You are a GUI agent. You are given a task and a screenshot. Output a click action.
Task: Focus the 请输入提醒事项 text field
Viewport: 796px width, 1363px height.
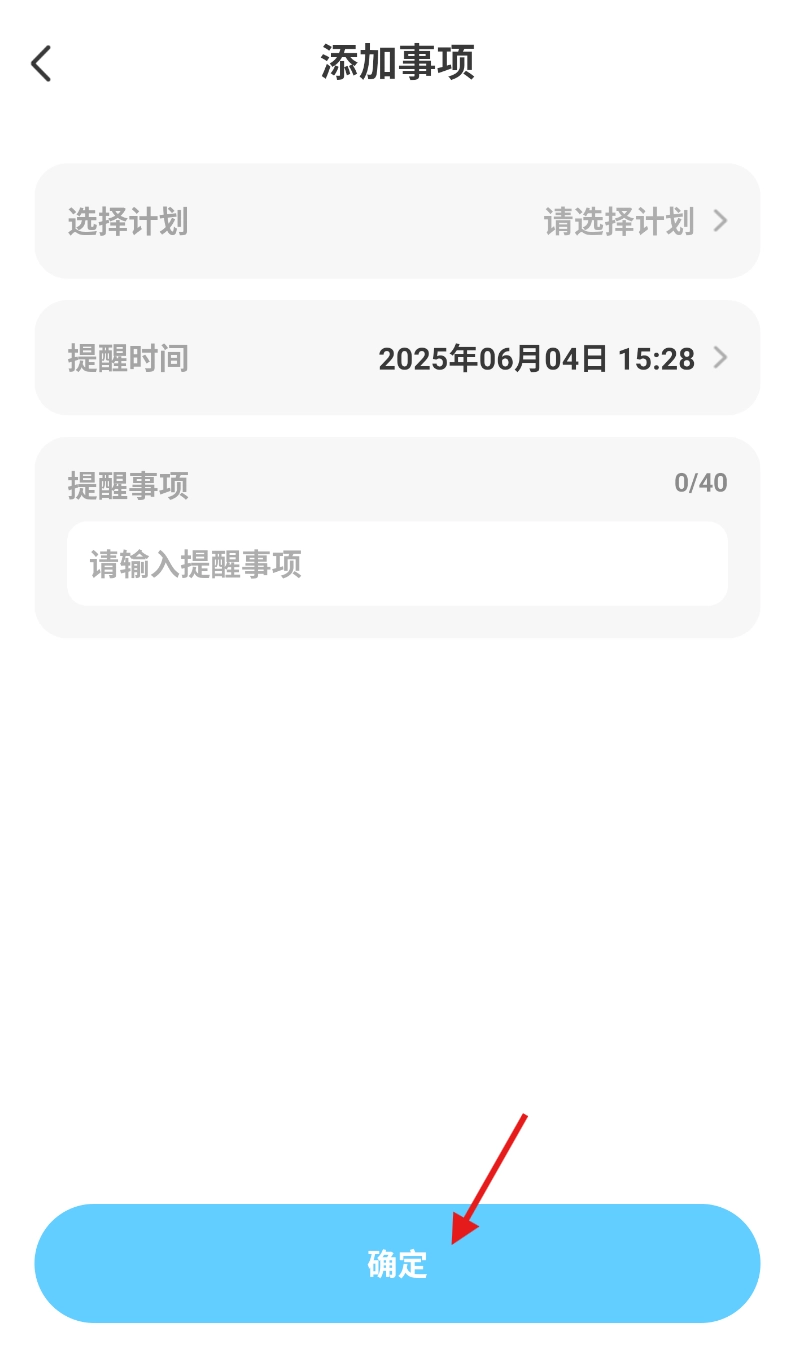pyautogui.click(x=397, y=564)
